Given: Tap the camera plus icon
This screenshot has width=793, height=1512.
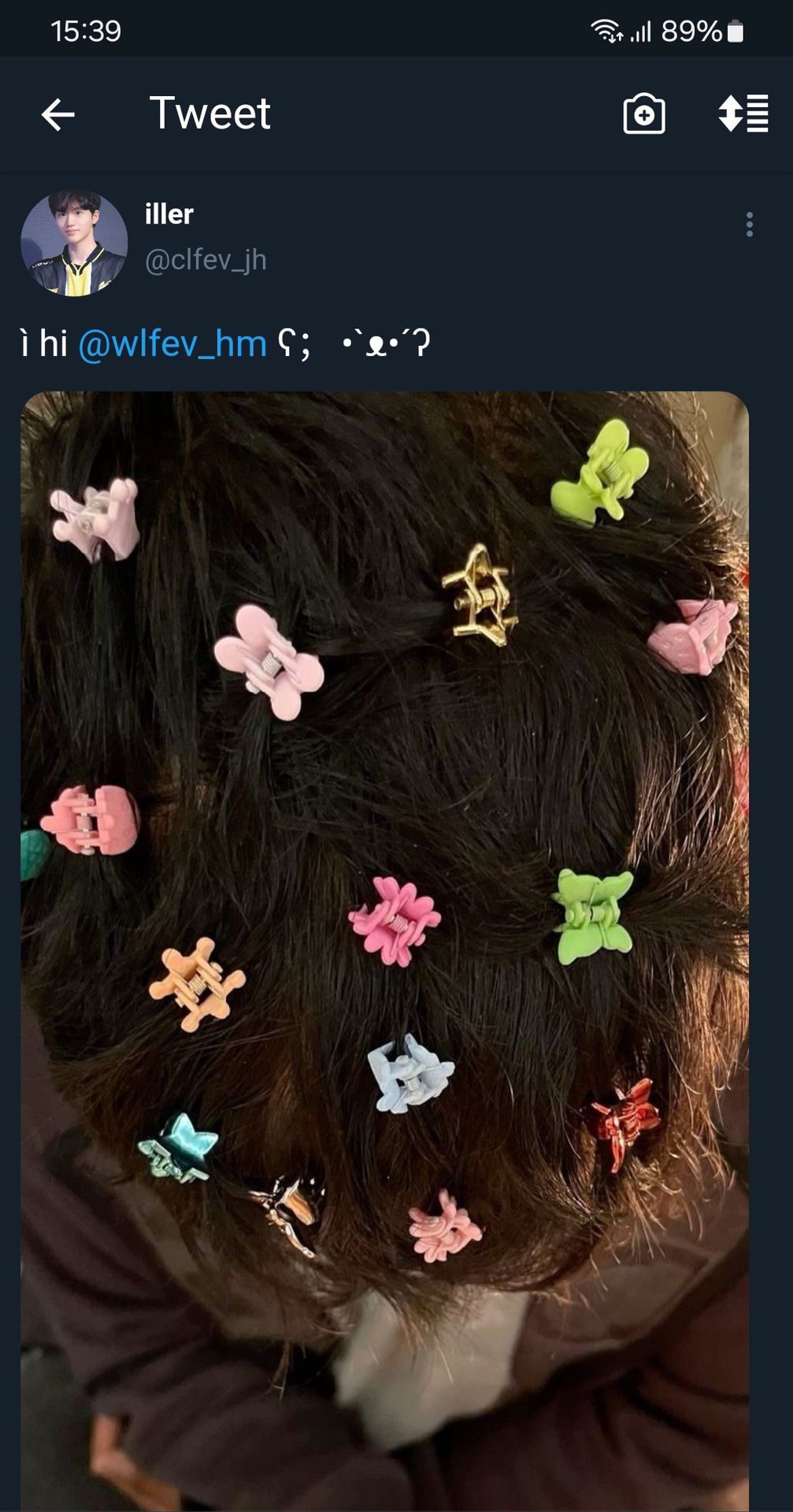Looking at the screenshot, I should [643, 114].
